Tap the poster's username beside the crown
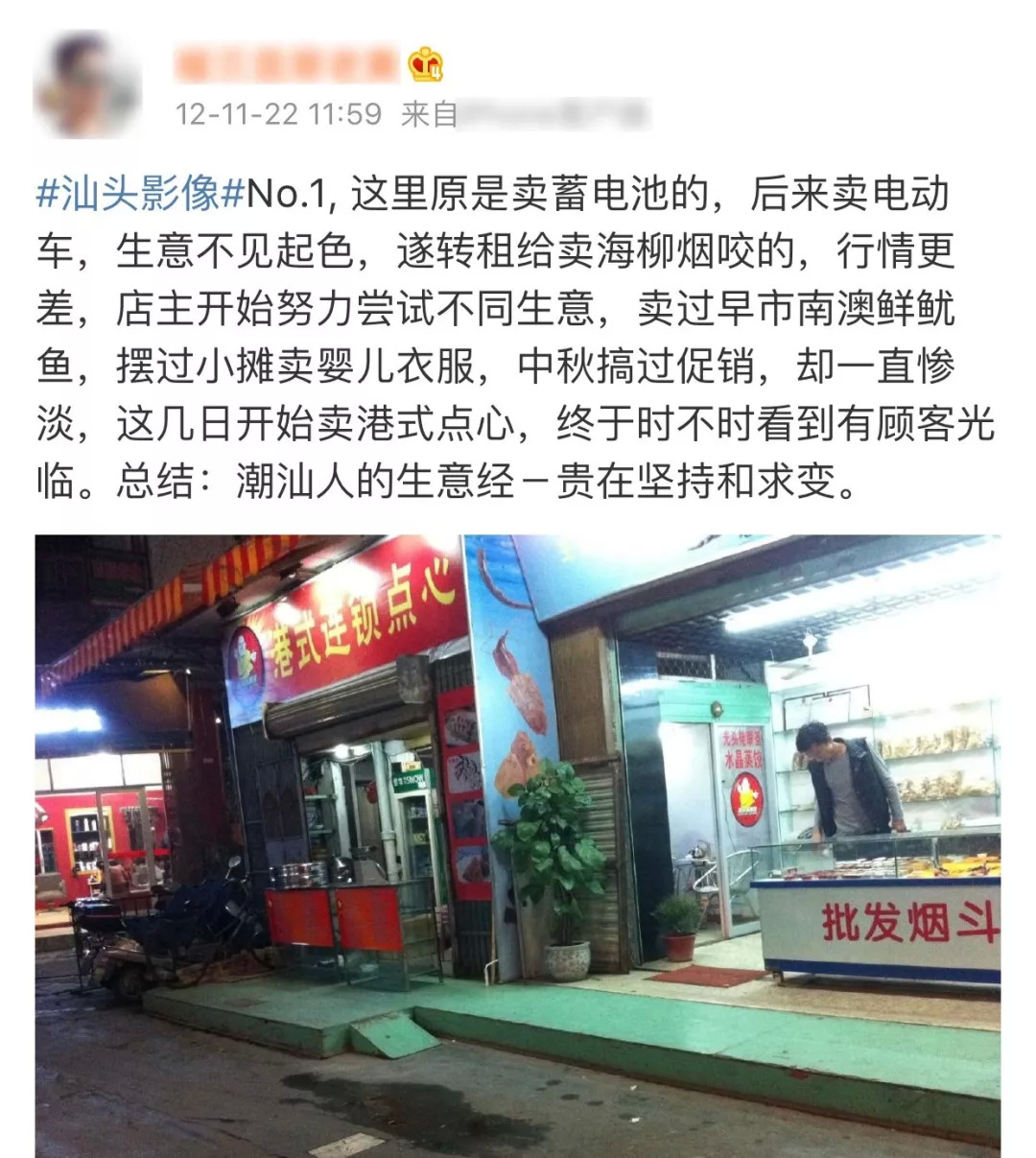1036x1158 pixels. 287,64
